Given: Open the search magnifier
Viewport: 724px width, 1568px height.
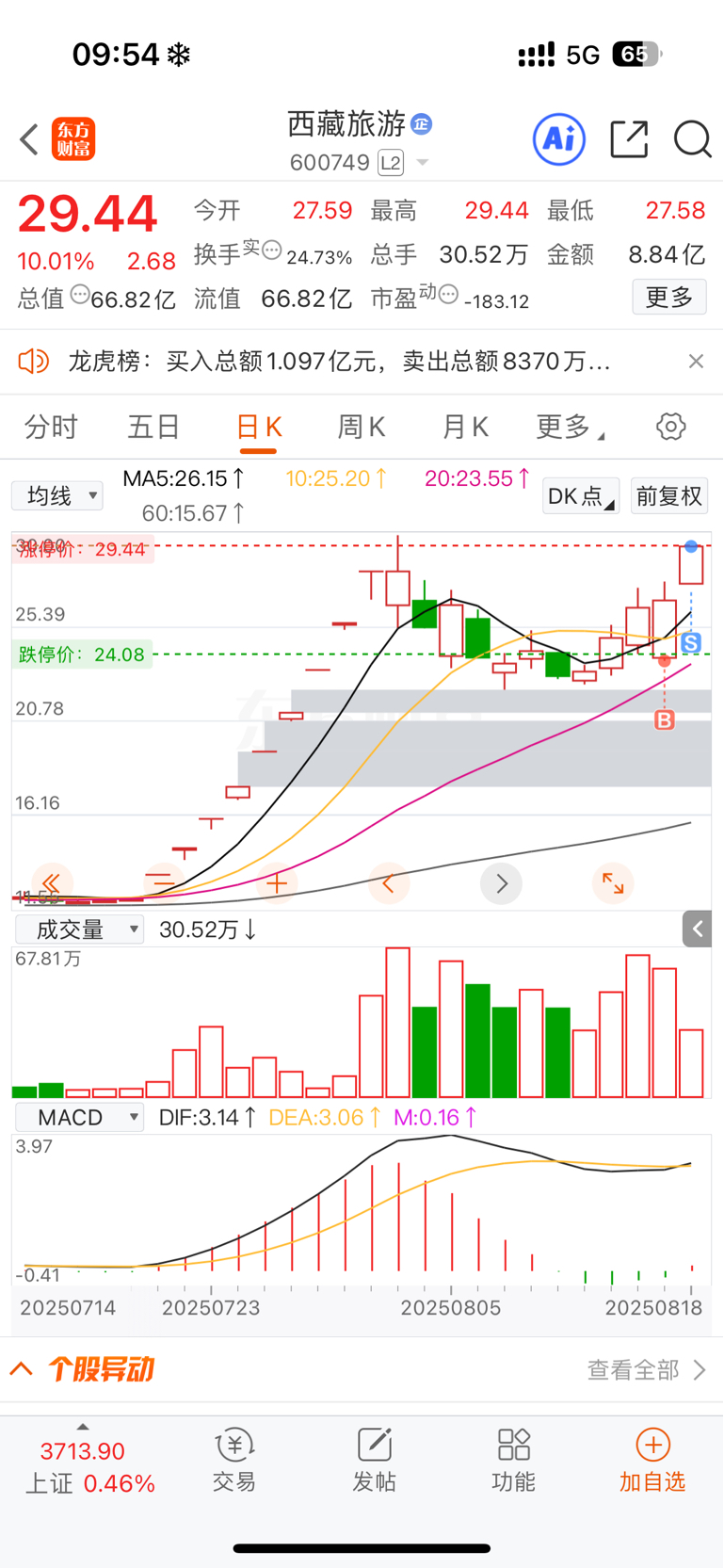Looking at the screenshot, I should [x=693, y=139].
